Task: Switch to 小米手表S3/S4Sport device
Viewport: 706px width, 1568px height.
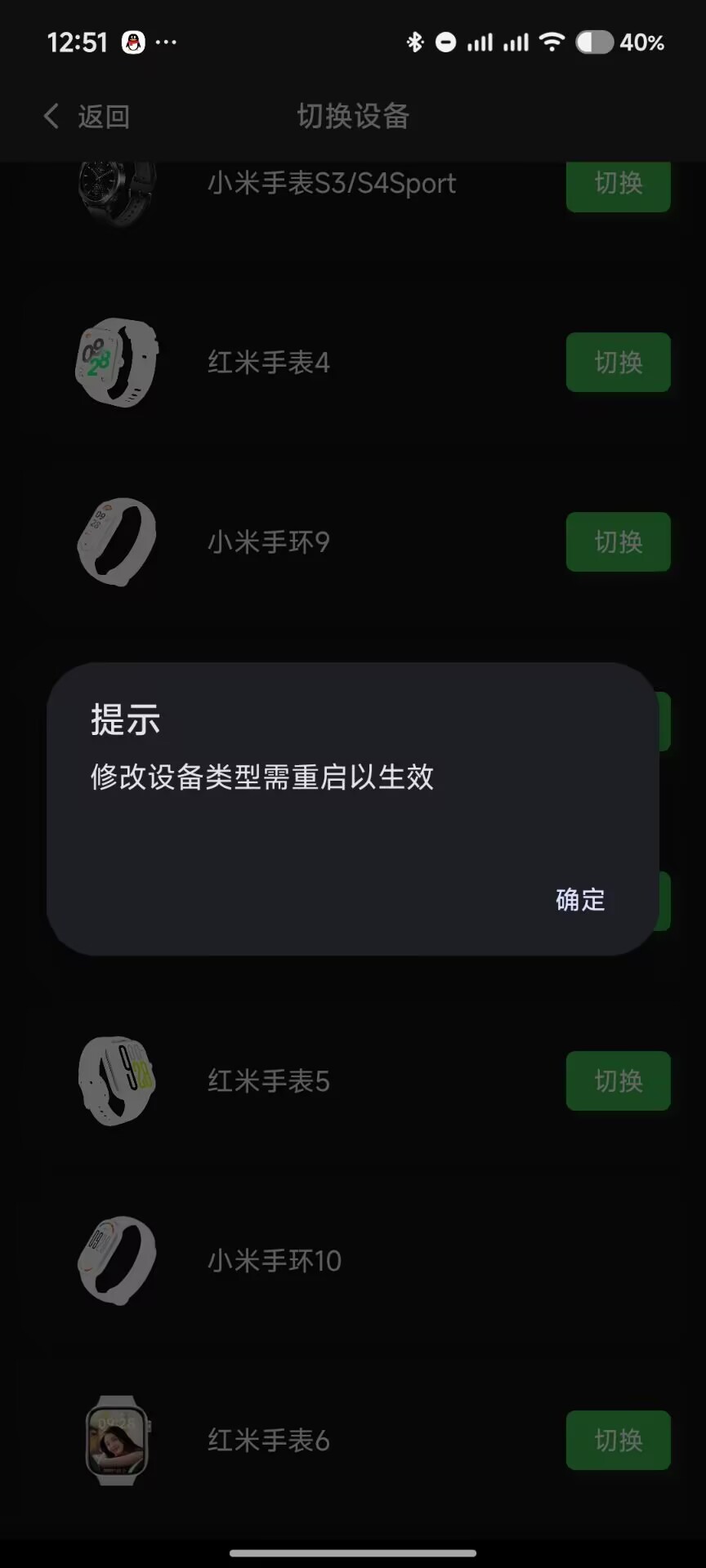Action: tap(618, 185)
